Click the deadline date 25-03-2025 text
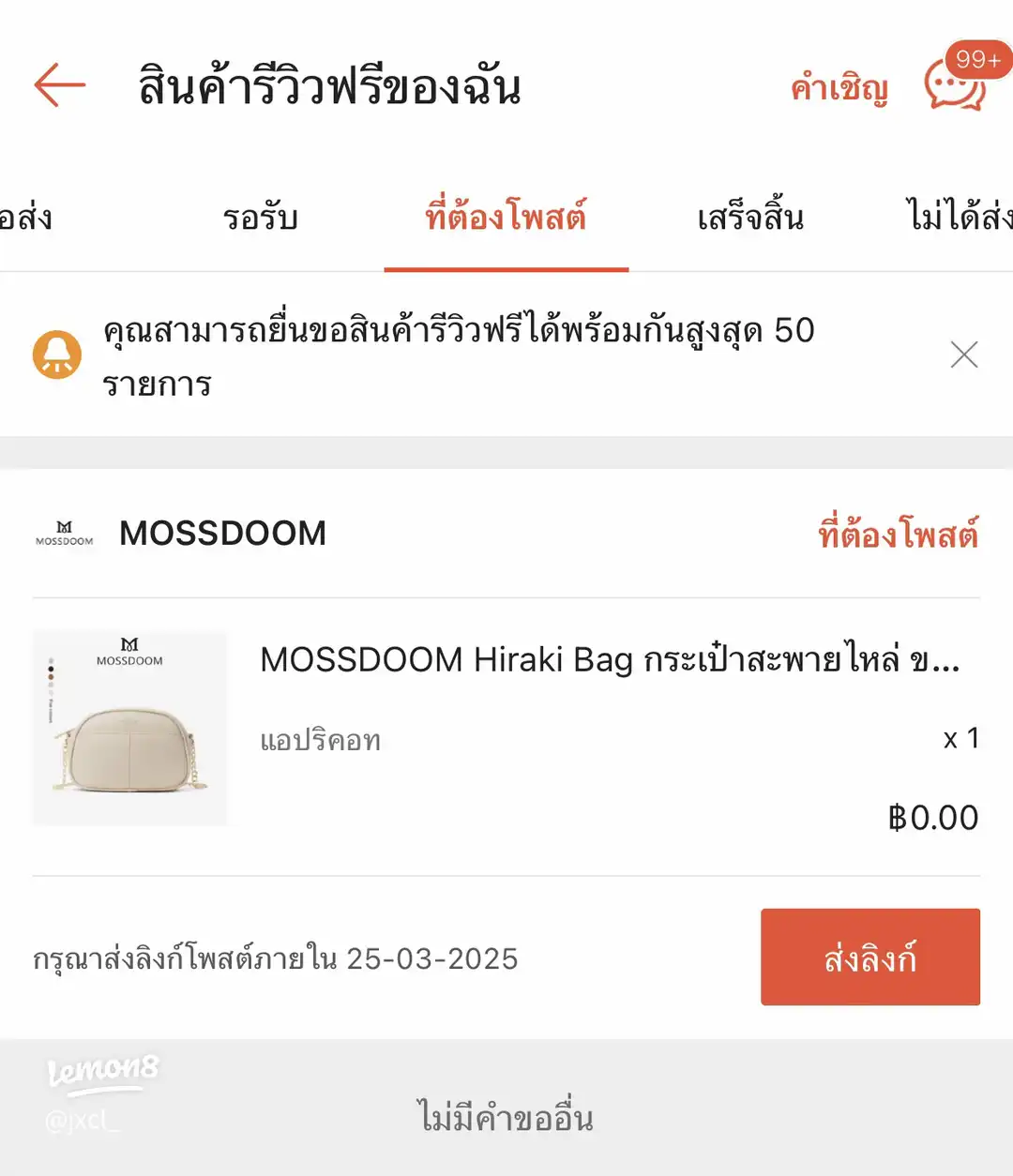The width and height of the screenshot is (1013, 1176). (x=277, y=958)
